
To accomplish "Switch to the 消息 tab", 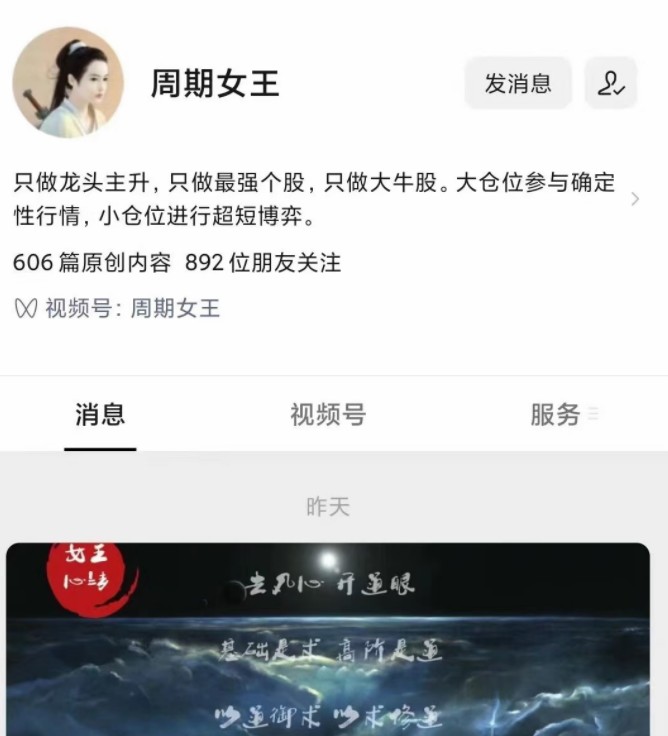I will coord(100,414).
